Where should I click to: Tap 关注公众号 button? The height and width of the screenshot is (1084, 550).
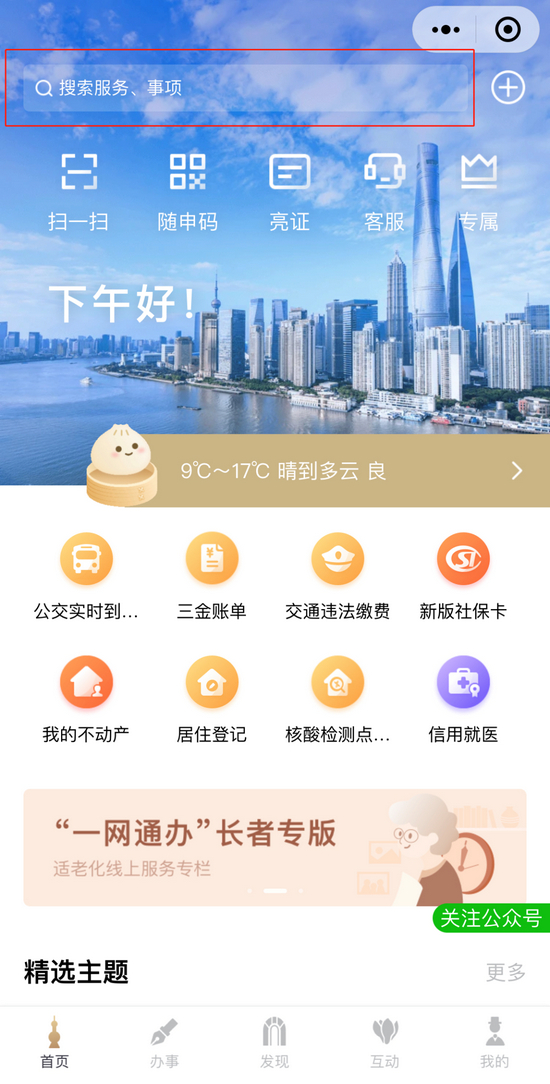point(491,917)
